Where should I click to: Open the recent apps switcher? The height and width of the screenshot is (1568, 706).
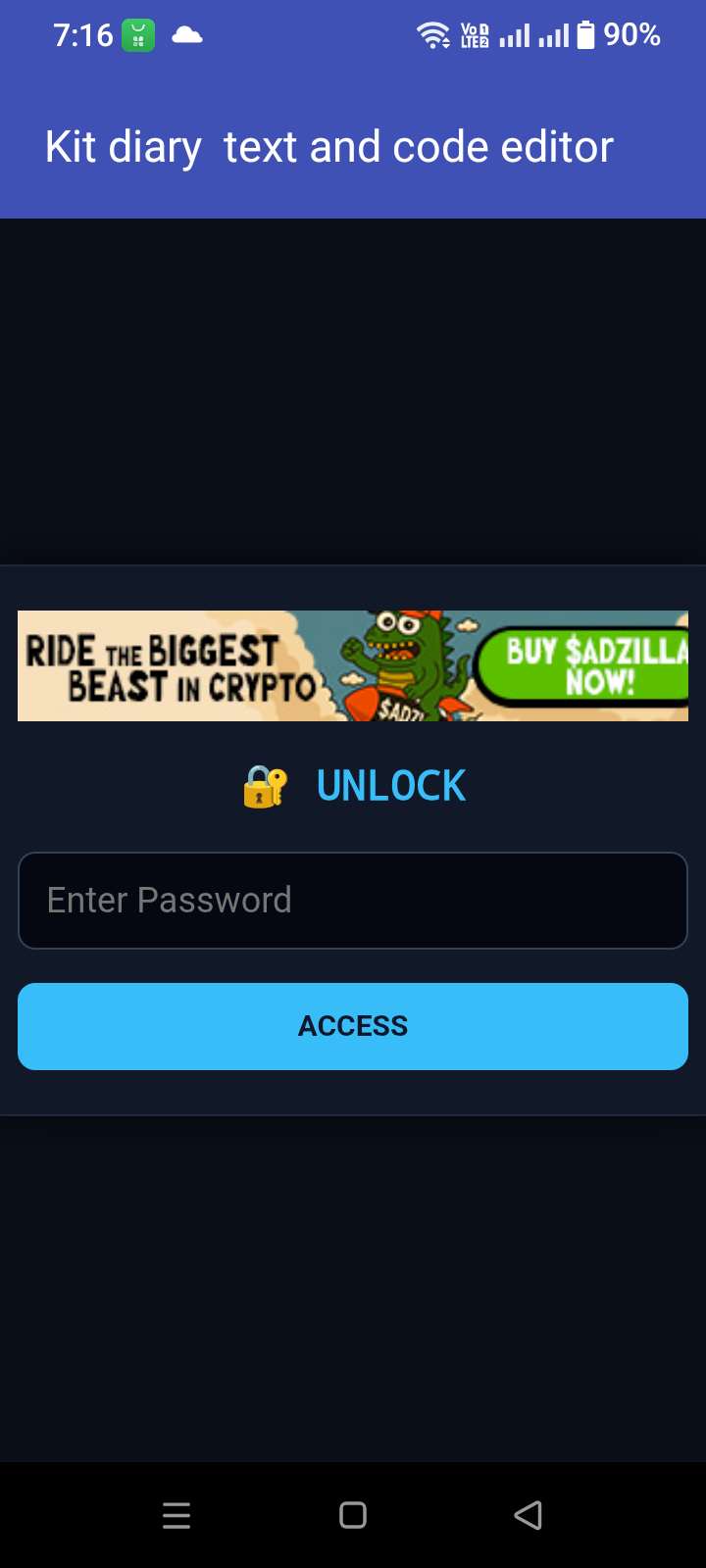[176, 1515]
